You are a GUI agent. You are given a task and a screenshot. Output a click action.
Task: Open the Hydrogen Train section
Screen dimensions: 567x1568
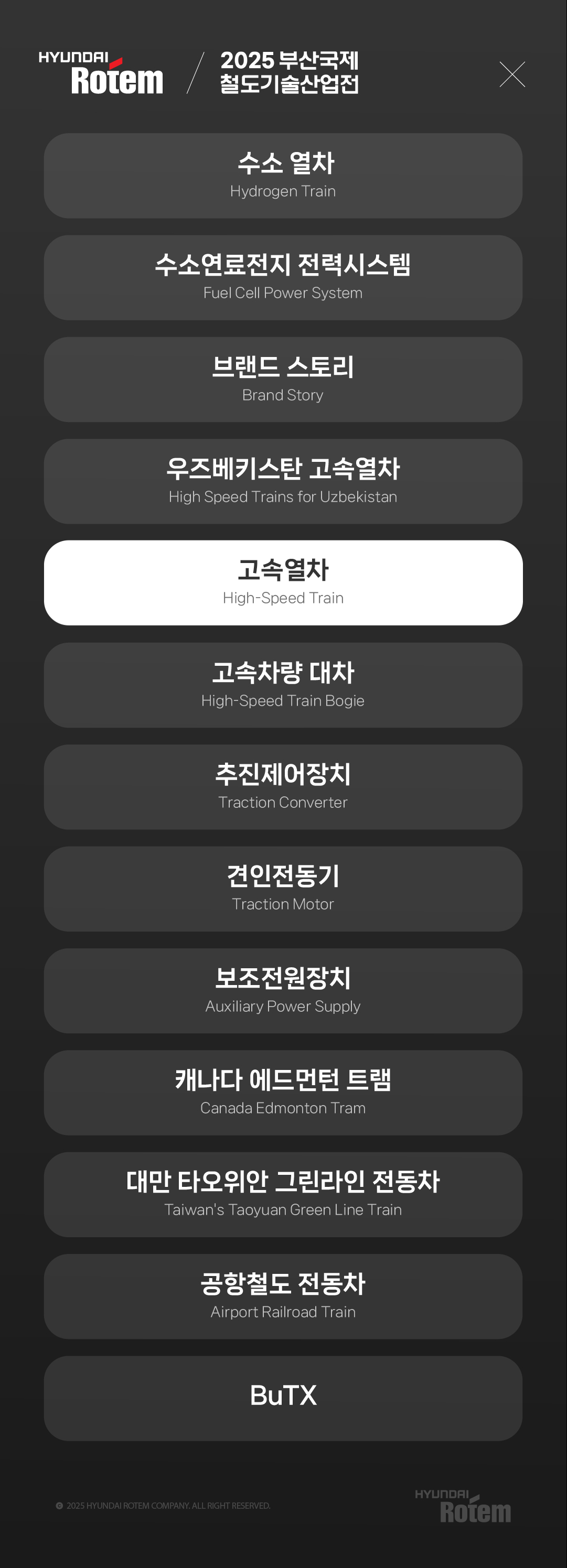tap(283, 176)
